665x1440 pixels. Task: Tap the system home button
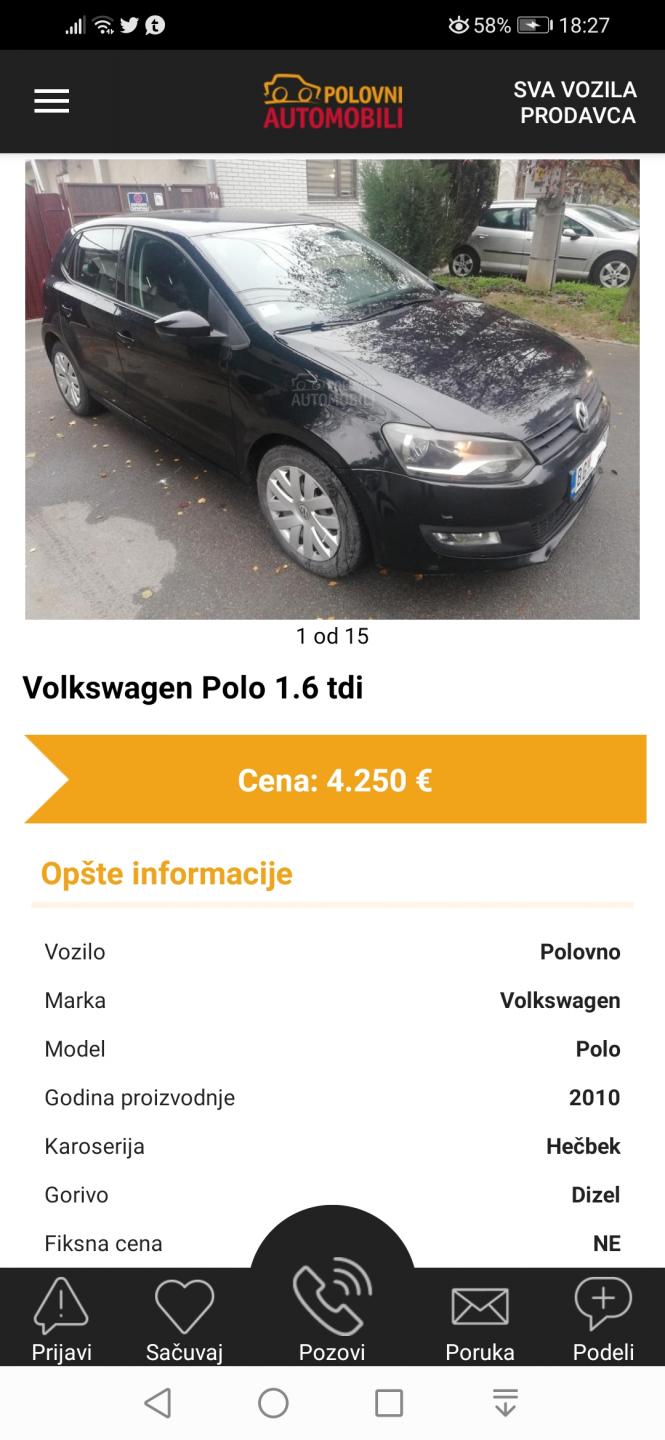click(273, 1403)
